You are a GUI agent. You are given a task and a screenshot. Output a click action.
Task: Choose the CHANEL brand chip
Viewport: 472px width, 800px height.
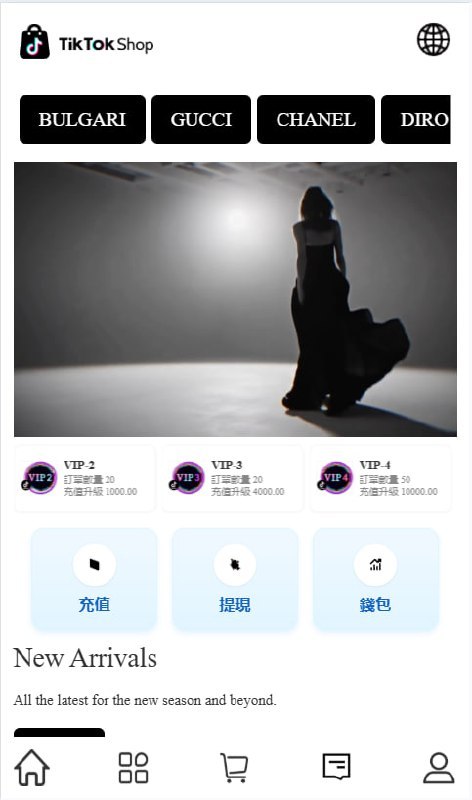click(x=316, y=119)
